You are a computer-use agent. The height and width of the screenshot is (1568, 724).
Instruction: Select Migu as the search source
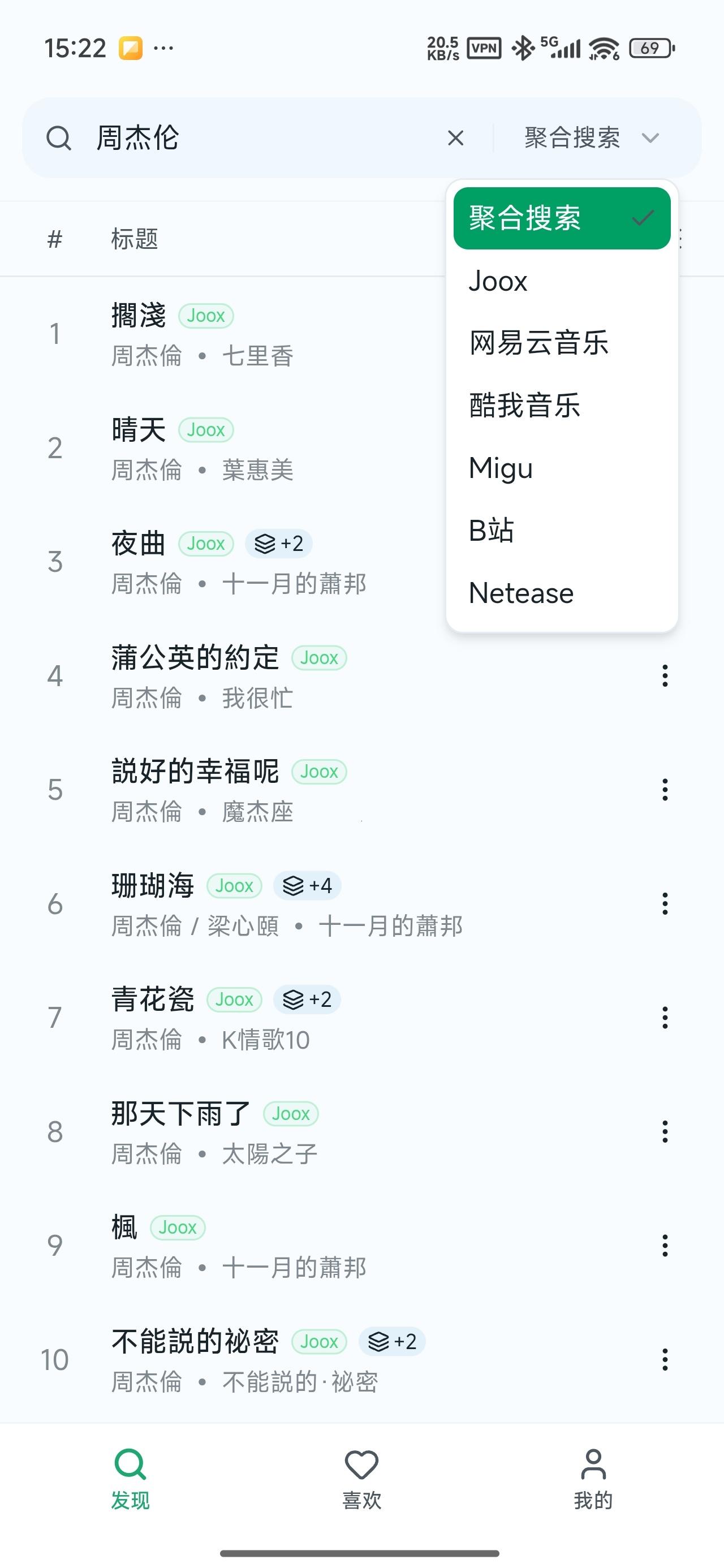562,468
